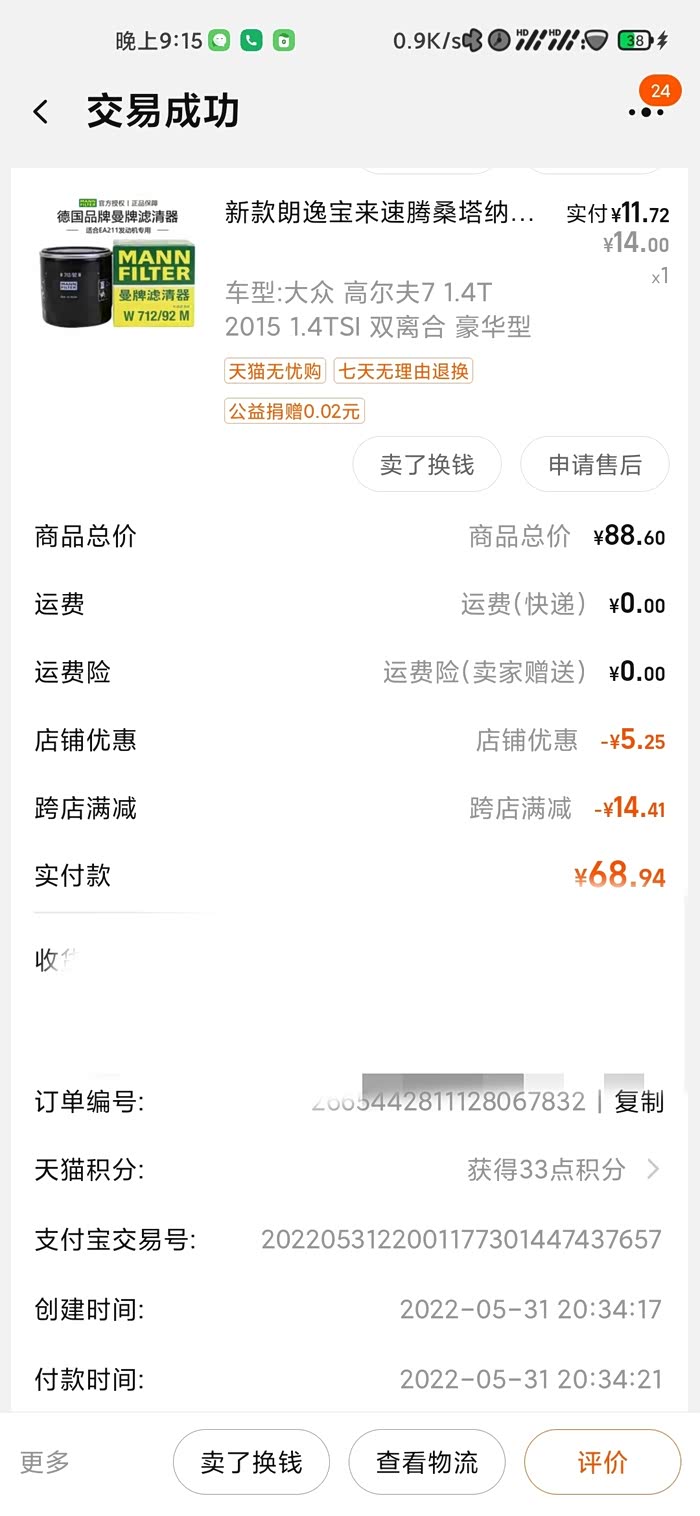Image resolution: width=700 pixels, height=1516 pixels.
Task: Copy the order number with 复制
Action: point(639,1102)
